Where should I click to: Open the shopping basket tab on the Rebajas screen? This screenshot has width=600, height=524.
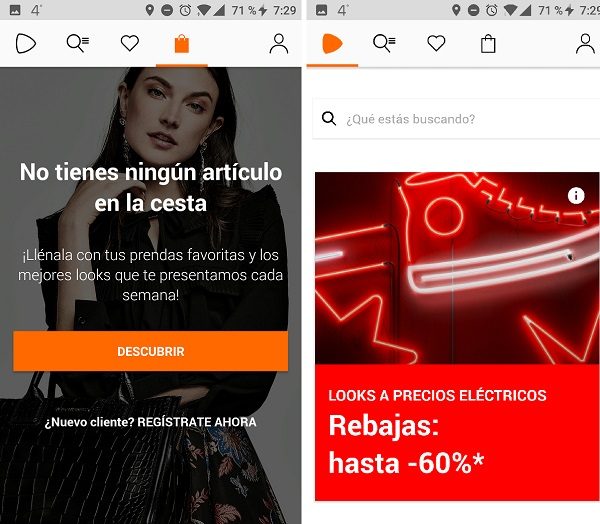coord(488,44)
